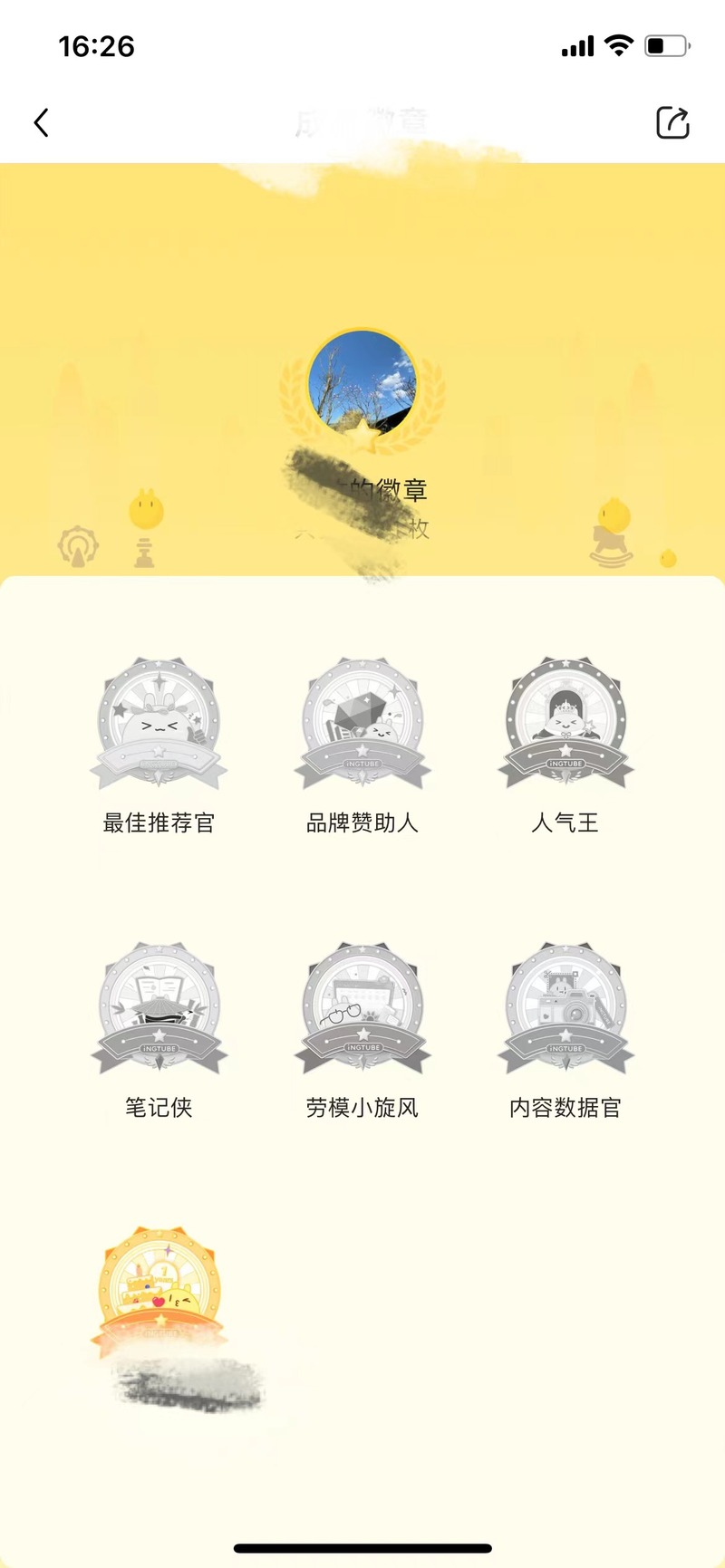This screenshot has width=725, height=1568.
Task: Tap the 劳模小旋风 badge
Action: (362, 1008)
